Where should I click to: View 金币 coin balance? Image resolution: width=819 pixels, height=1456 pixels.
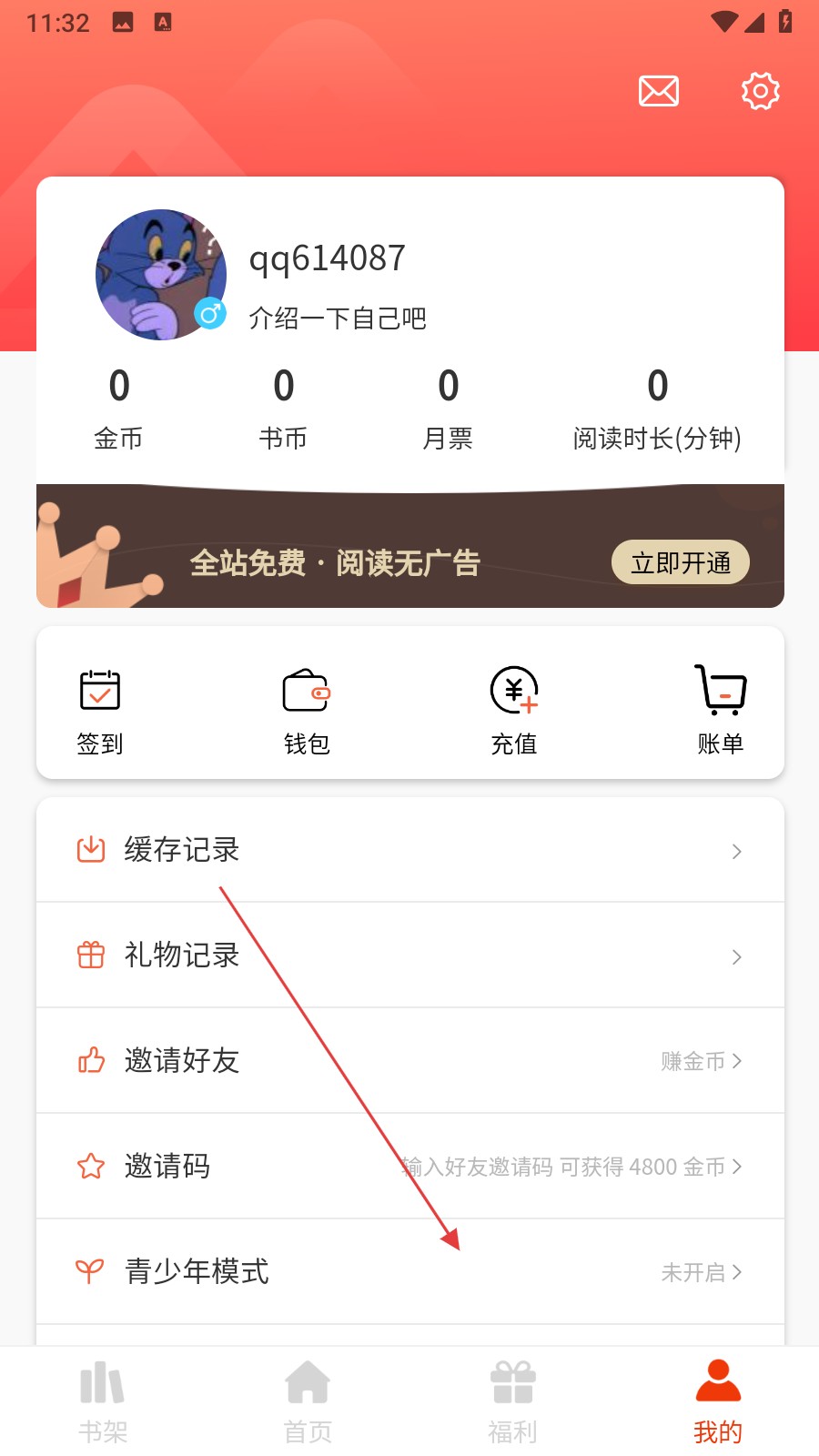click(118, 408)
